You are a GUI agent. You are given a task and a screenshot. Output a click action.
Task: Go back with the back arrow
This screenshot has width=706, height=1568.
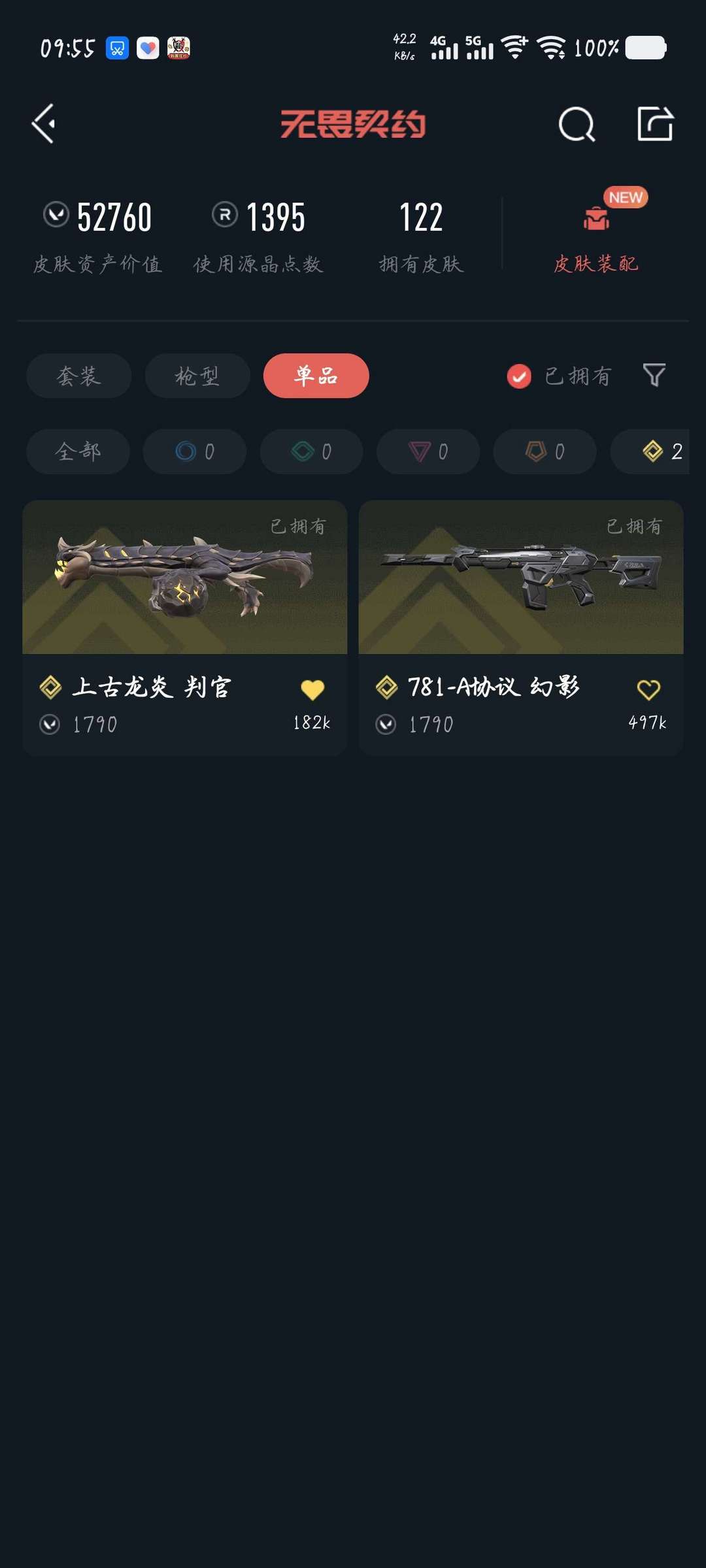[x=43, y=124]
